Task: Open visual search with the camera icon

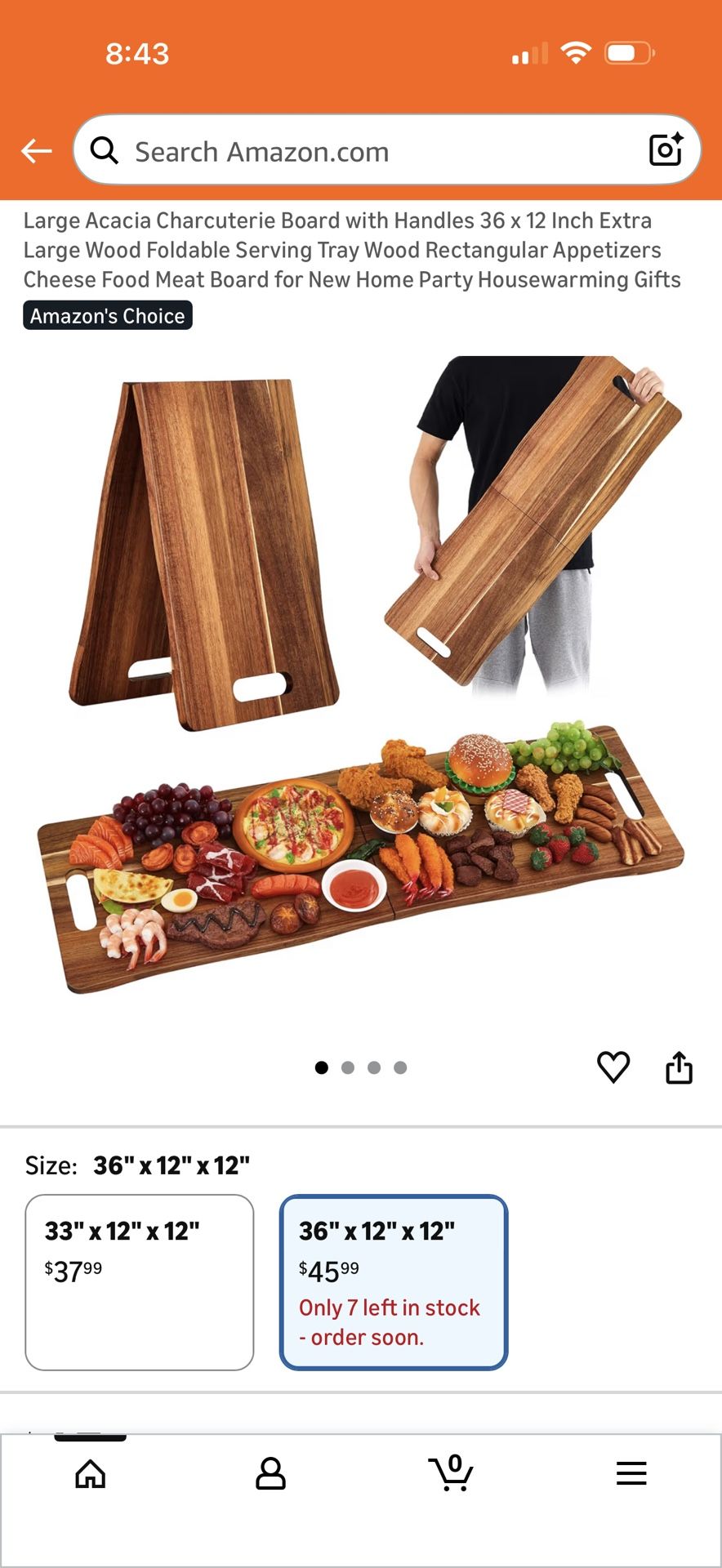Action: (666, 149)
